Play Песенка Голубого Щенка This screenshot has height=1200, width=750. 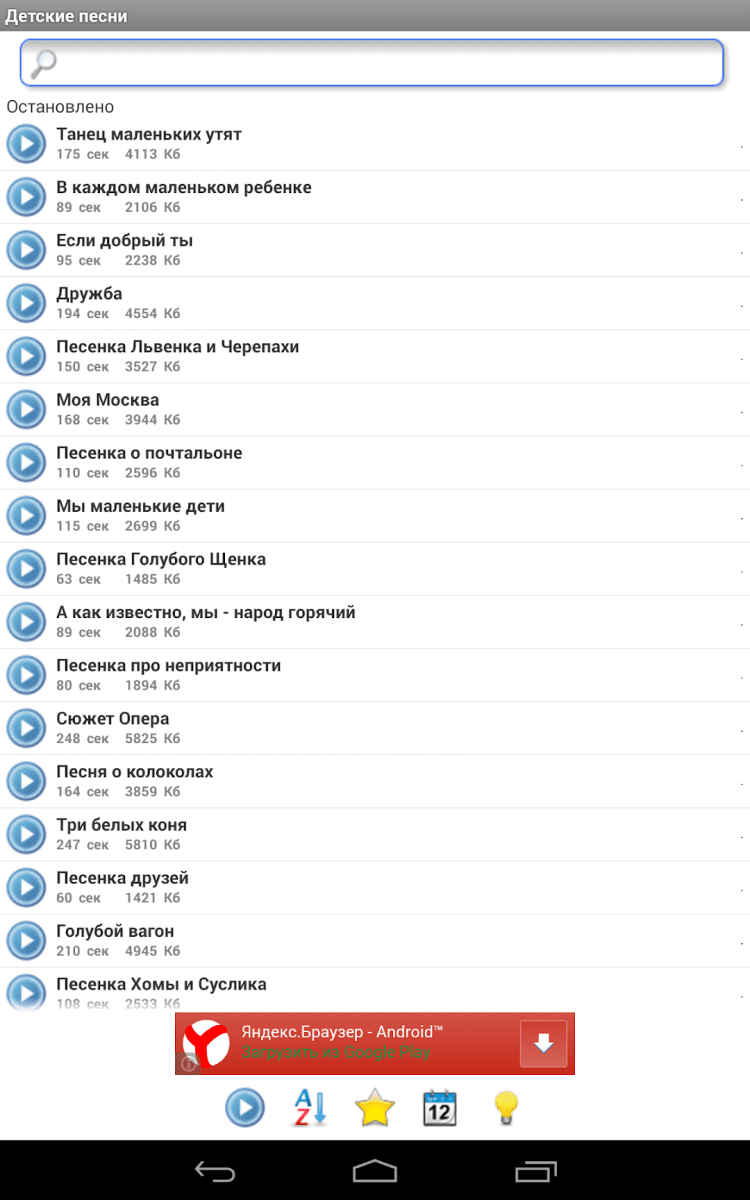click(26, 568)
